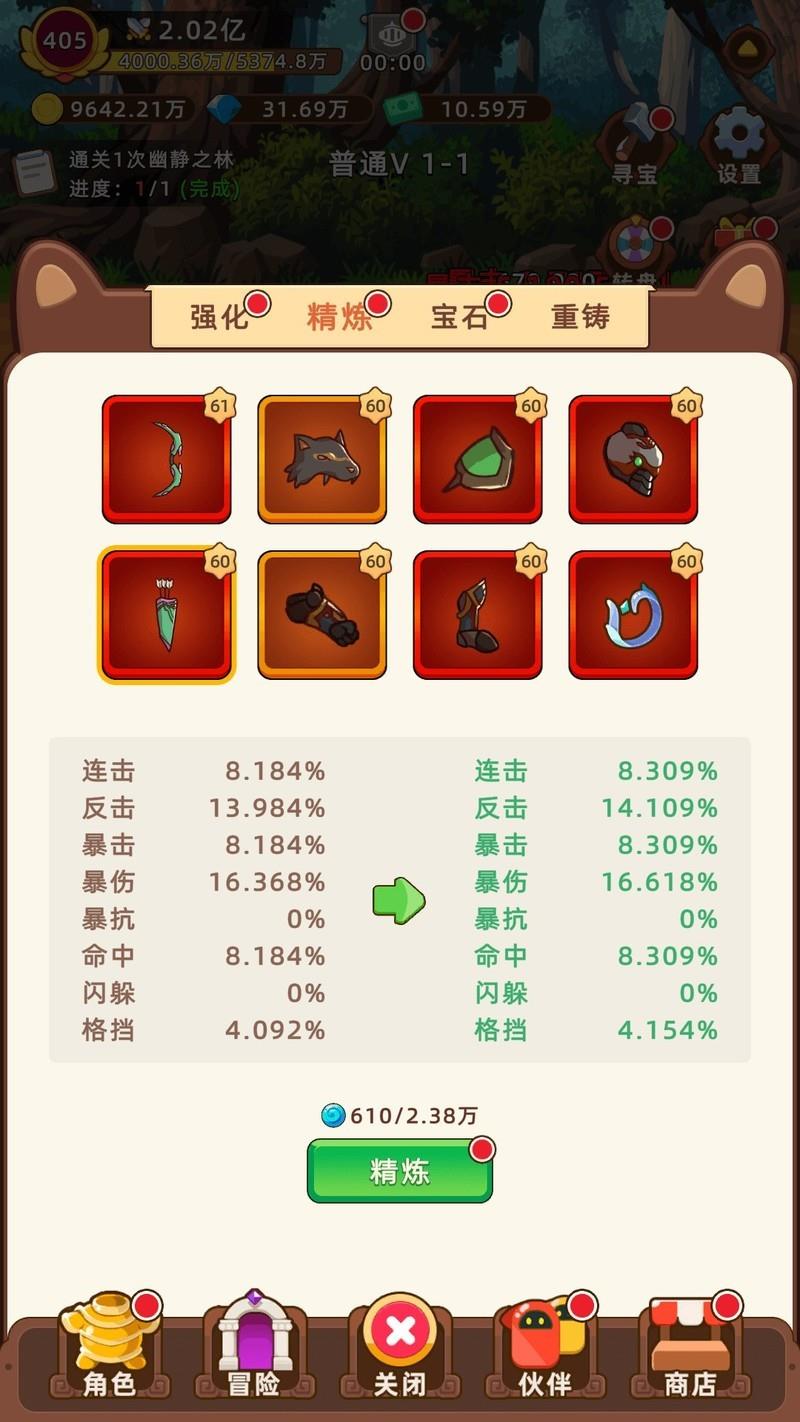Image resolution: width=800 pixels, height=1422 pixels.
Task: Switch to the 强化 tab
Action: (x=220, y=317)
